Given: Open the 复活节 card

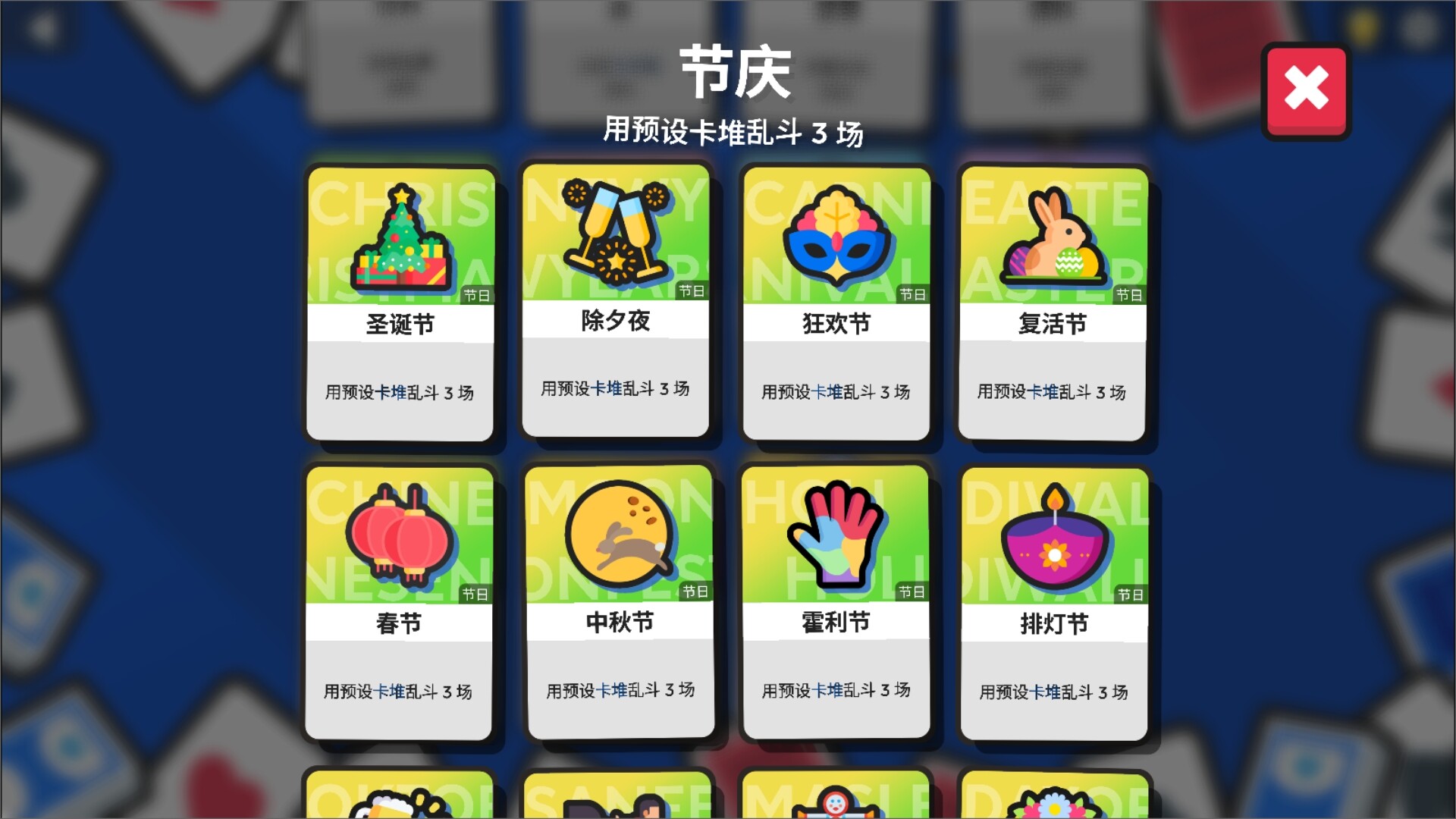Looking at the screenshot, I should (x=1053, y=303).
